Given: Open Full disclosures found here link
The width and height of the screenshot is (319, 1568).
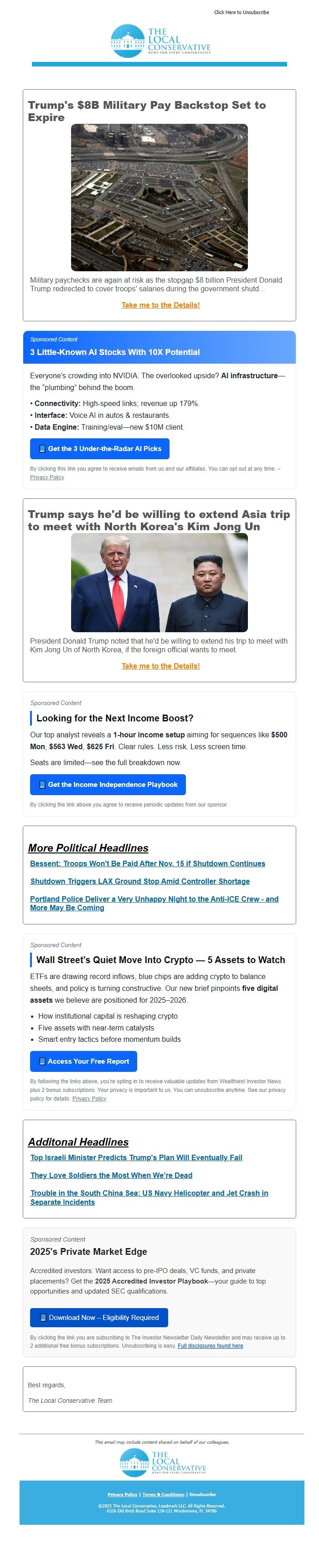Looking at the screenshot, I should point(210,1346).
